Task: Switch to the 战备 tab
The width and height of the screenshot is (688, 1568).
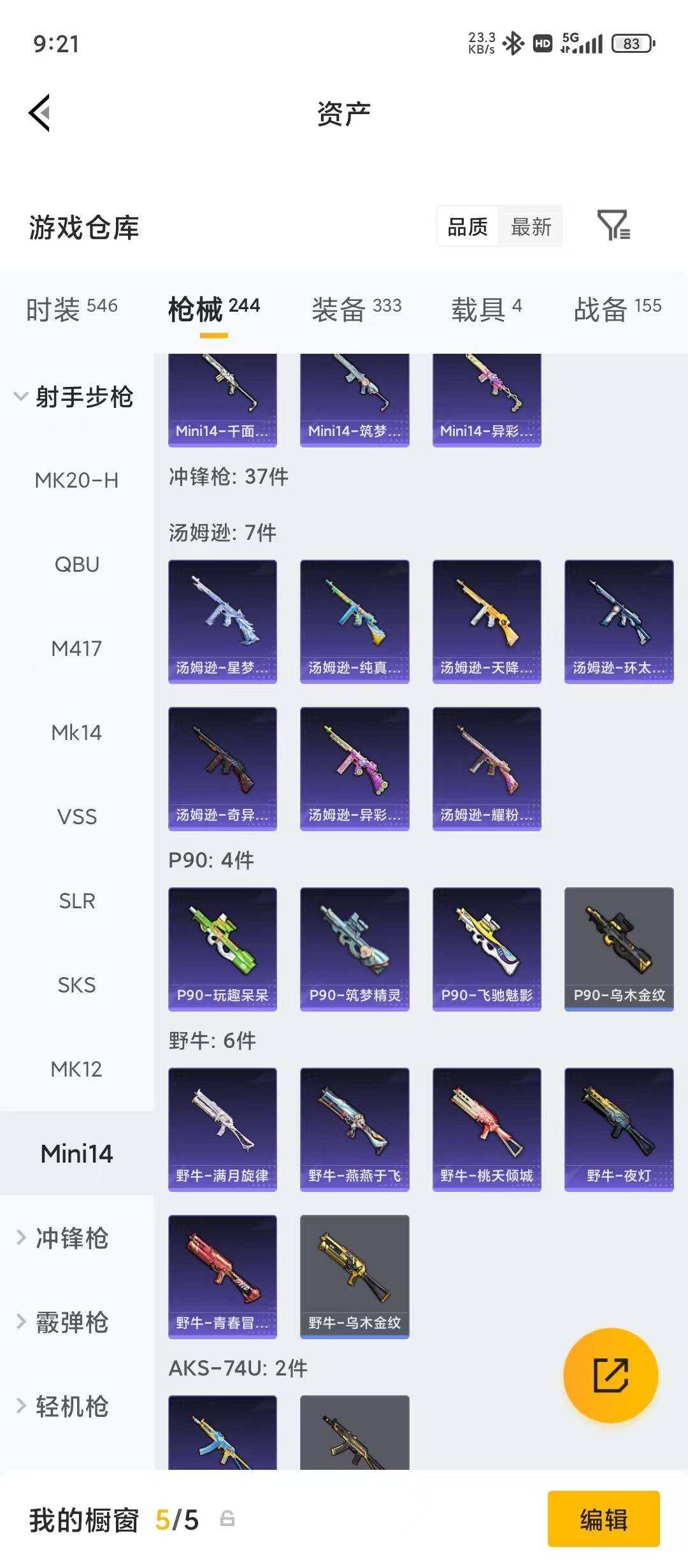Action: [x=617, y=309]
